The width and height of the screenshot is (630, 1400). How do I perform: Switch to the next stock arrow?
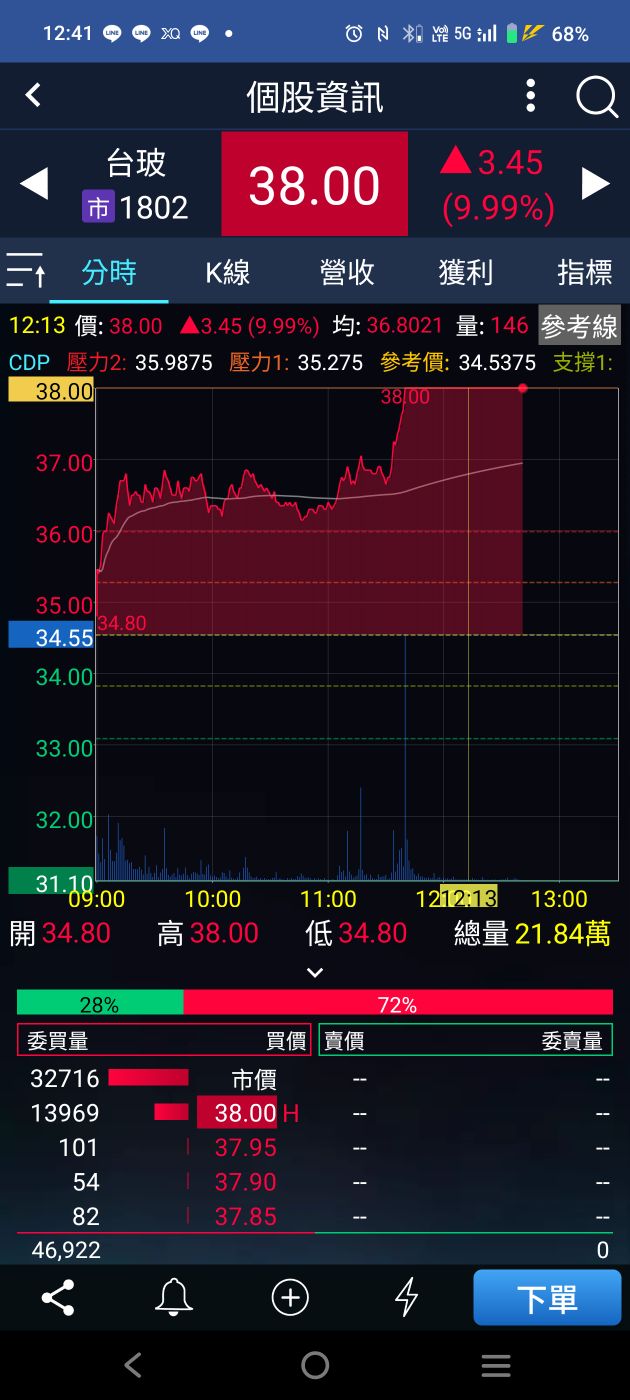(596, 184)
